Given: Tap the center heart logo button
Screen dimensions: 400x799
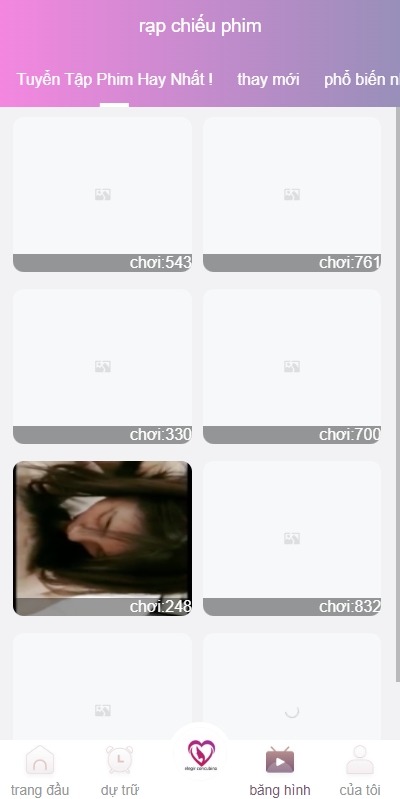Looking at the screenshot, I should (201, 755).
